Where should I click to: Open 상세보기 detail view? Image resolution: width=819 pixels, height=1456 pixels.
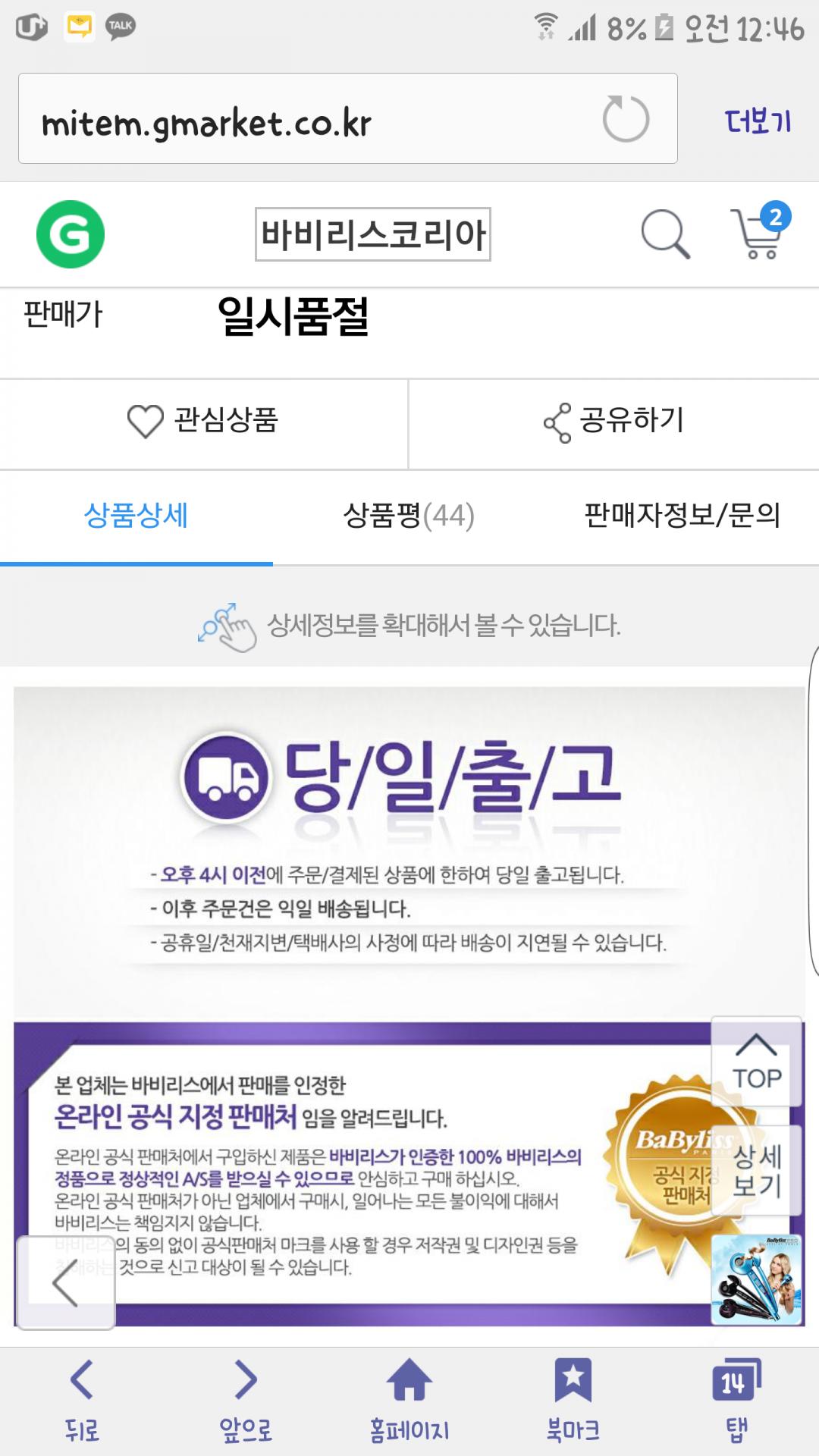[x=756, y=1170]
